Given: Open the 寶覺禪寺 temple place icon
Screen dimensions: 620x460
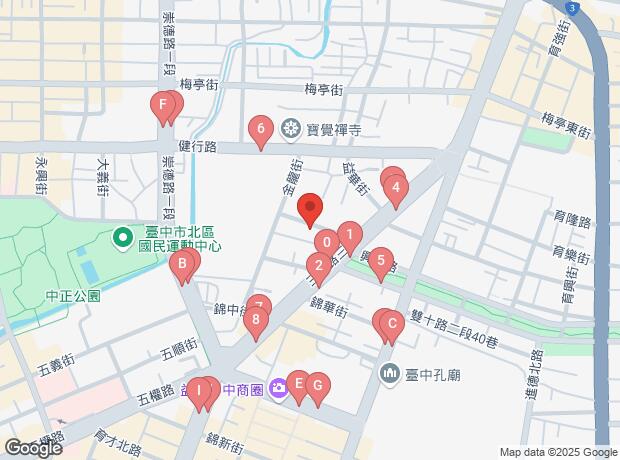Looking at the screenshot, I should 291,128.
